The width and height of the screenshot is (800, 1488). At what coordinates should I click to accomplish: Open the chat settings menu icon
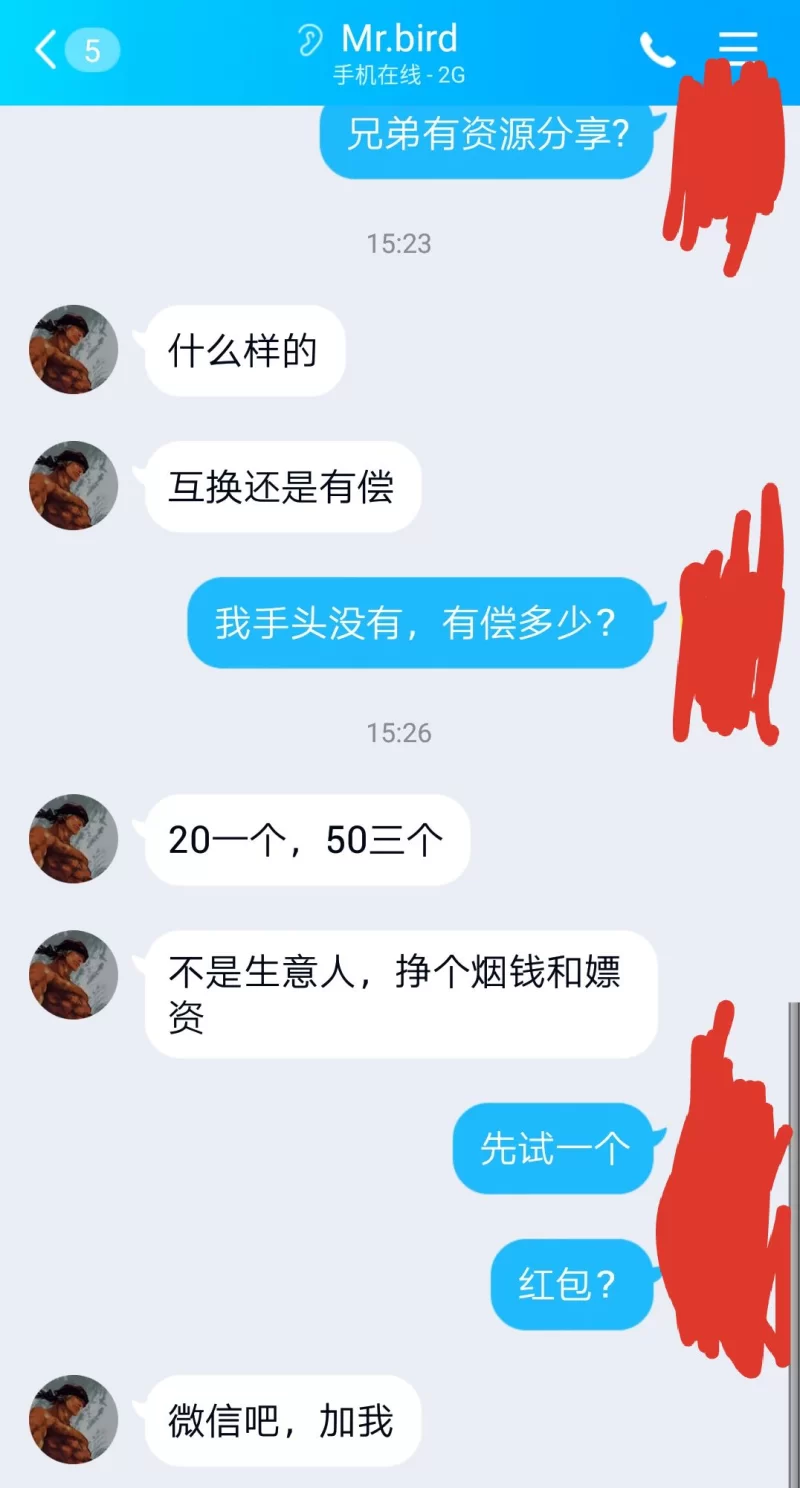coord(738,47)
